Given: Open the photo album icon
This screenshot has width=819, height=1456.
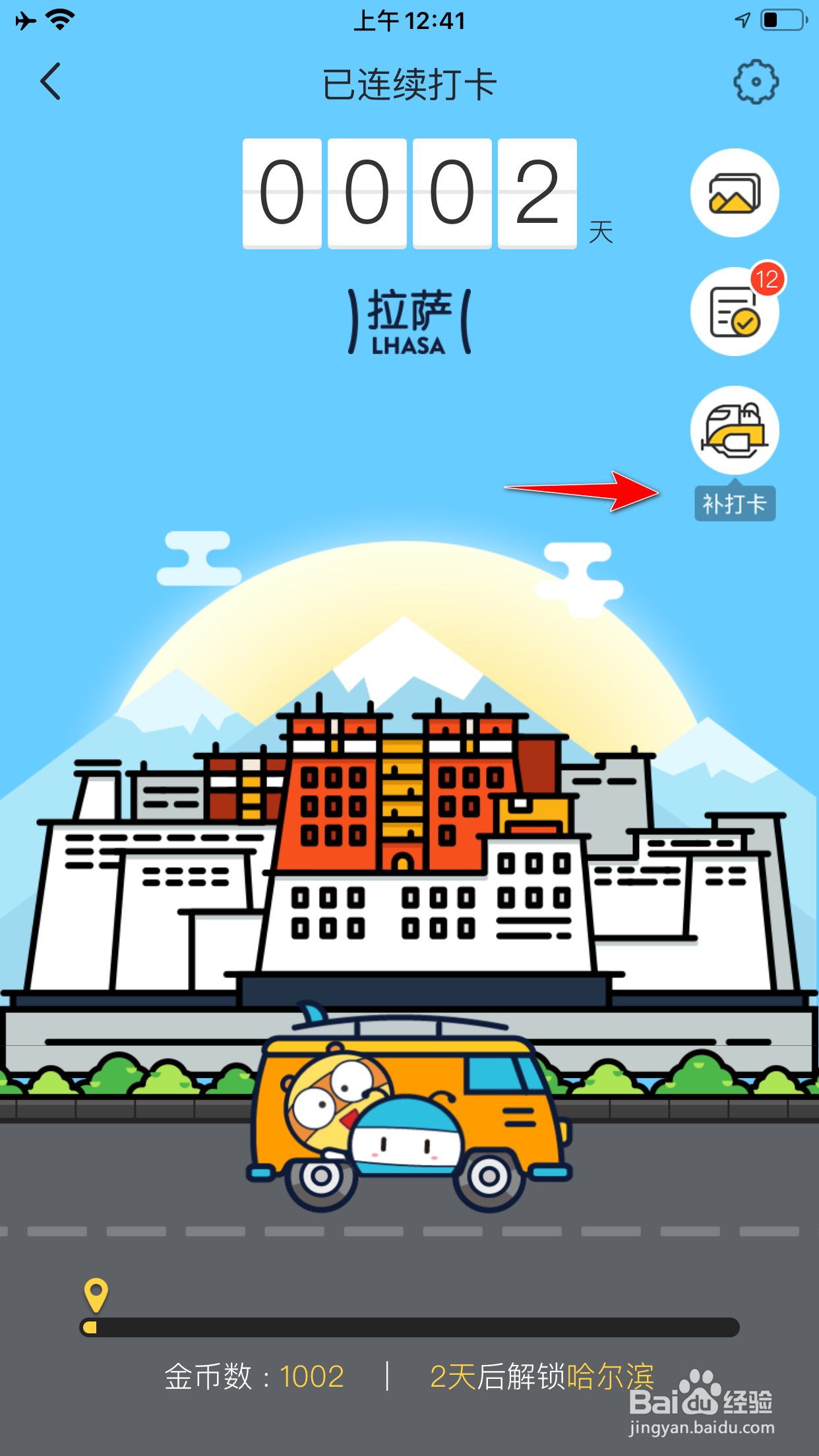Looking at the screenshot, I should [x=734, y=193].
